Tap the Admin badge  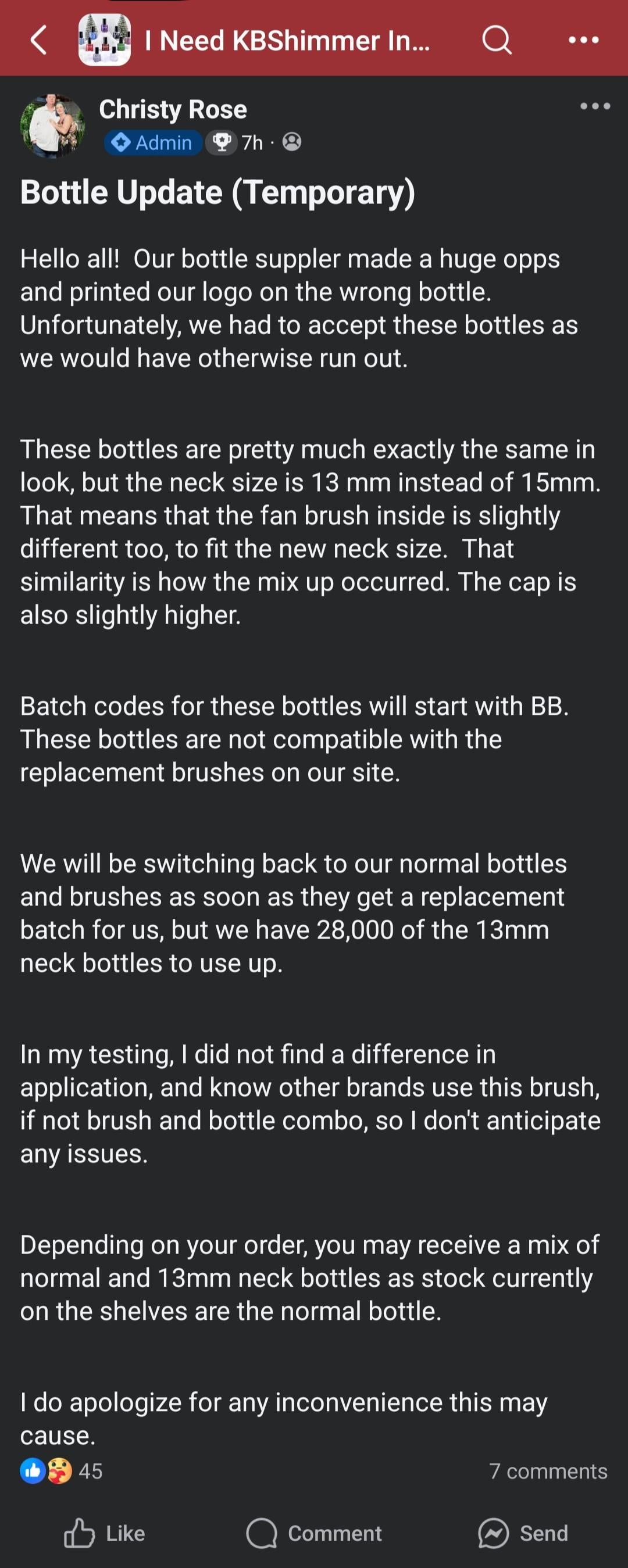(153, 143)
